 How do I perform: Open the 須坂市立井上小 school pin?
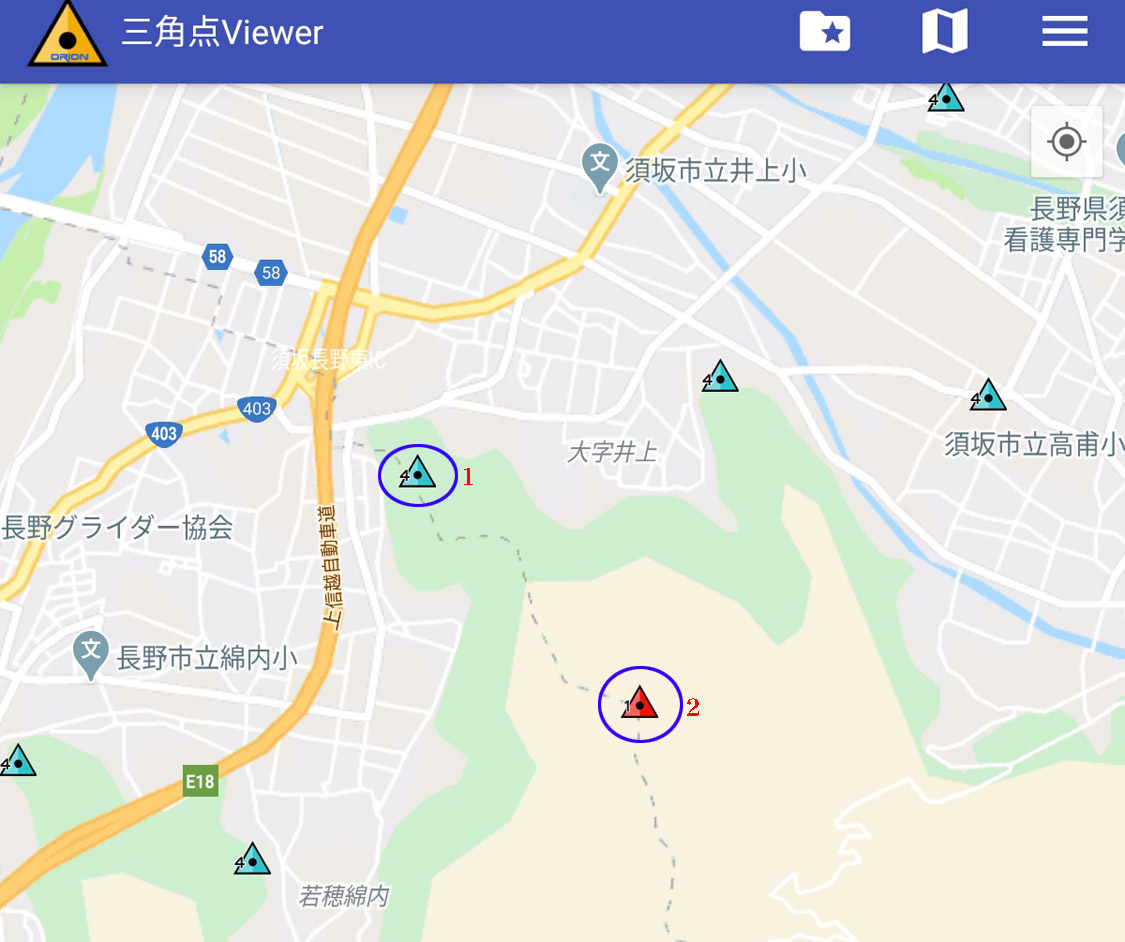[600, 165]
